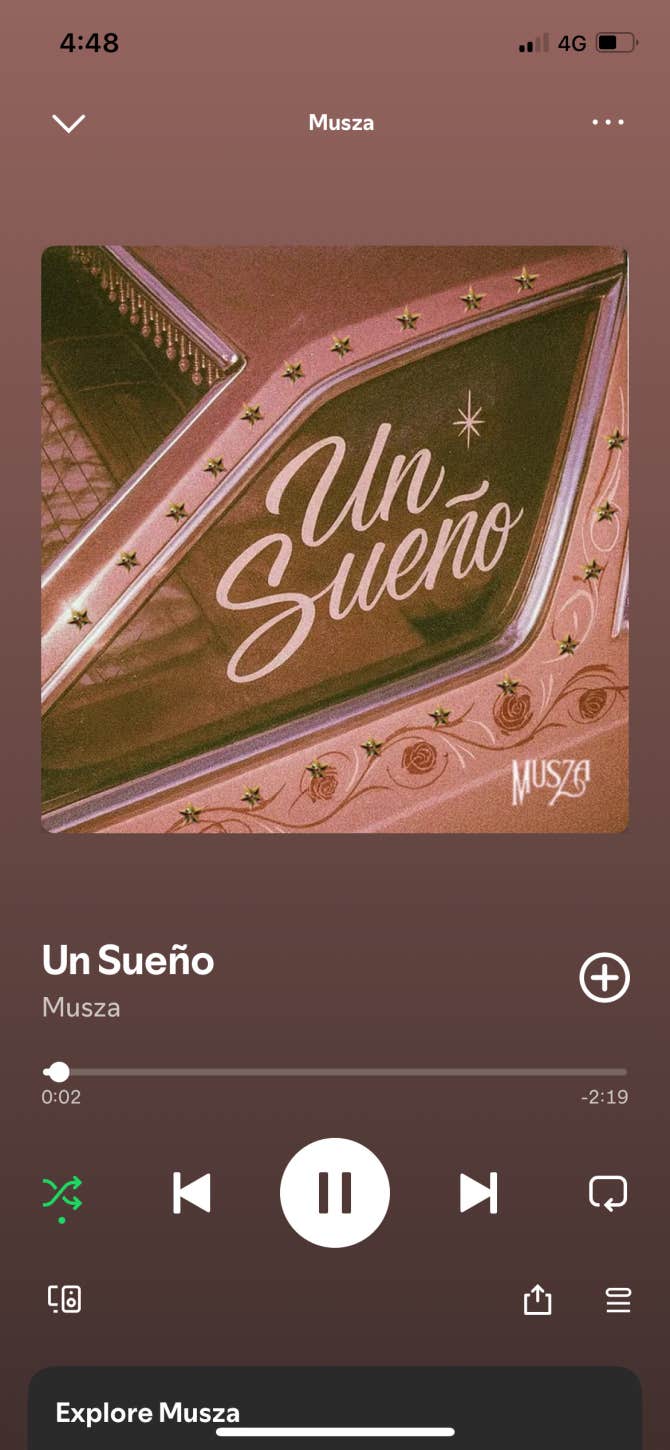Tap the song progress bar
Image resolution: width=670 pixels, height=1450 pixels.
pos(335,1072)
